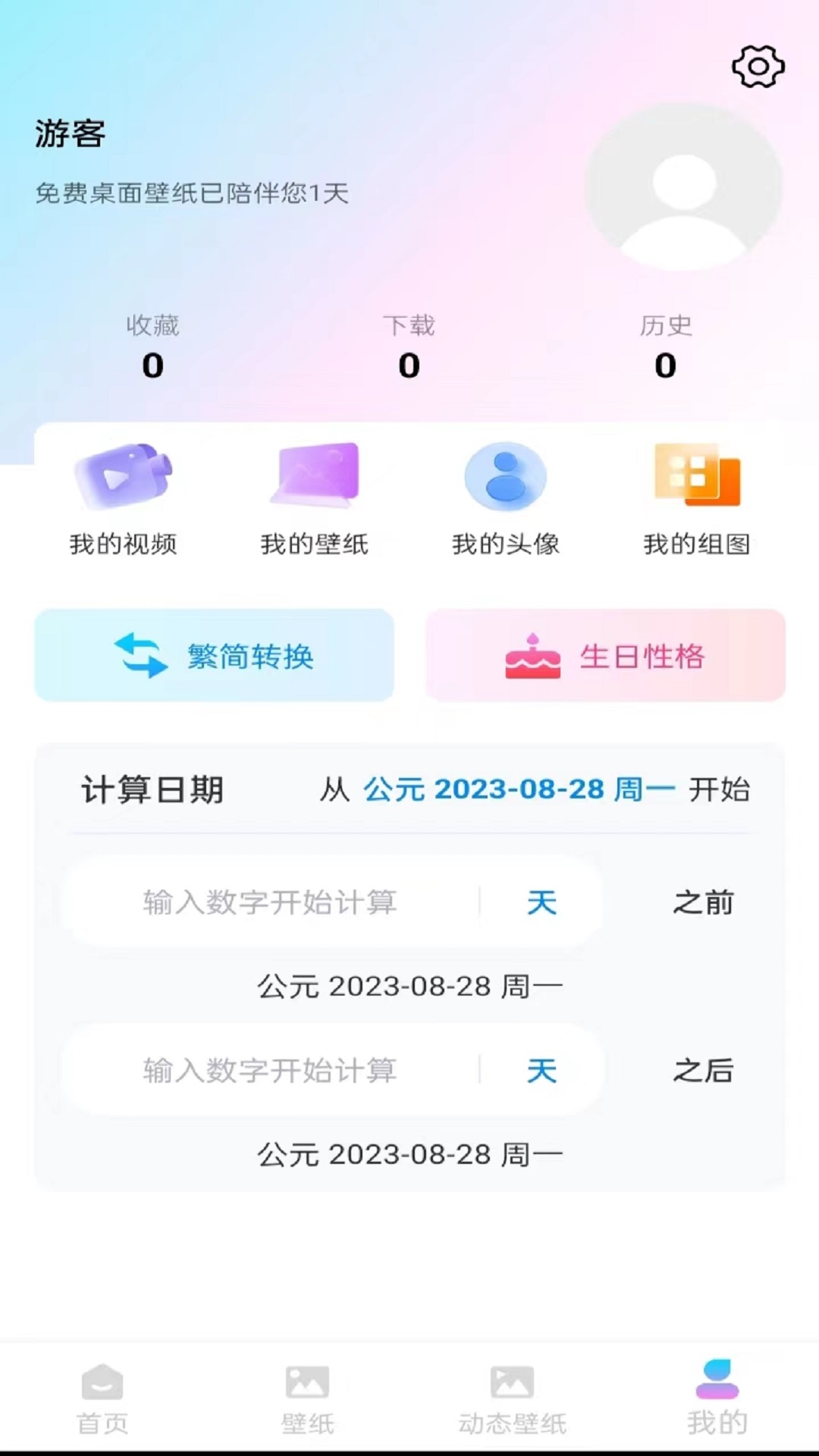This screenshot has width=819, height=1456.
Task: Select the 天 unit for 之前 row
Action: (x=541, y=902)
